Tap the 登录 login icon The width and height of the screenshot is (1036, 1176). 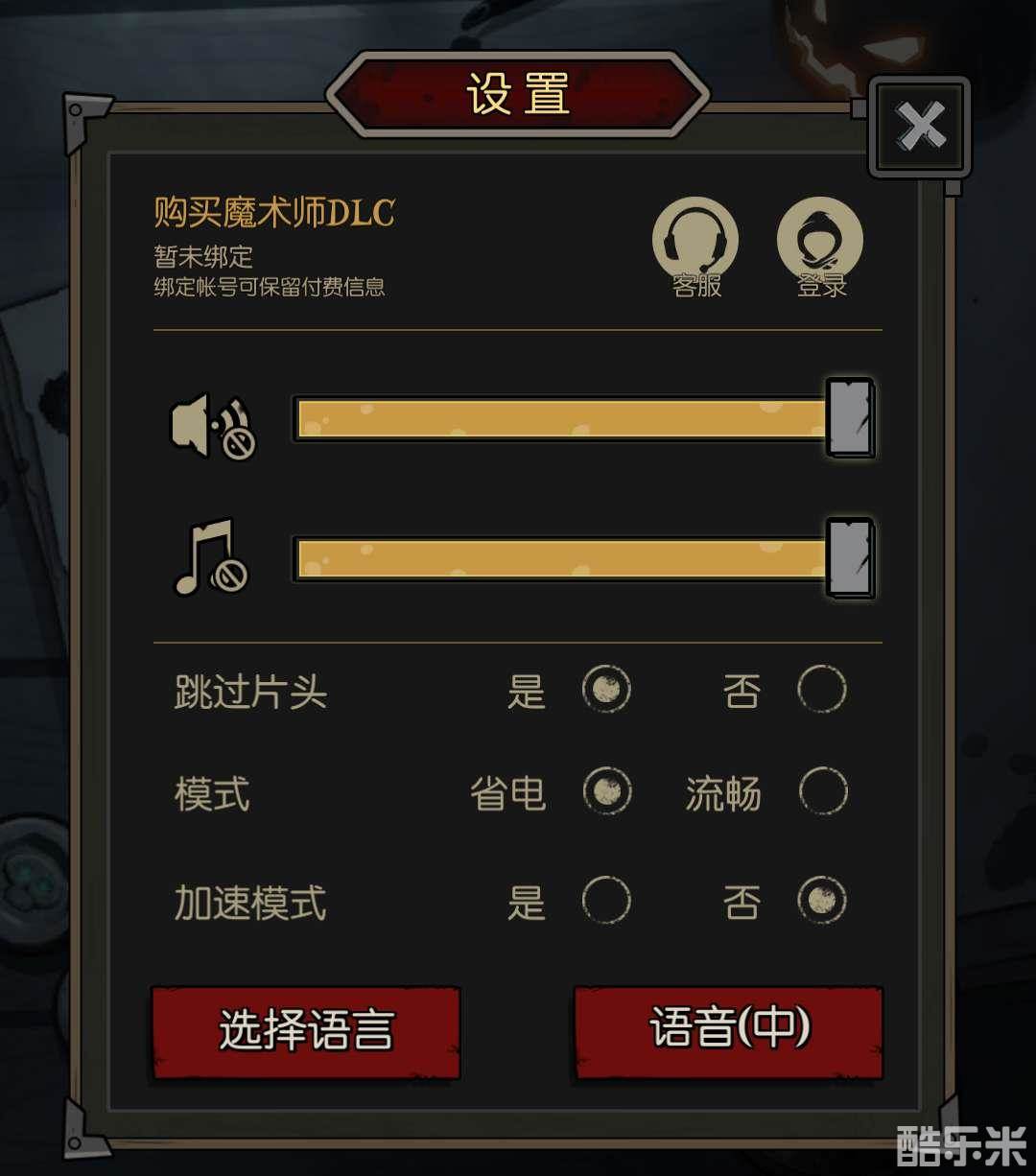pyautogui.click(x=820, y=244)
